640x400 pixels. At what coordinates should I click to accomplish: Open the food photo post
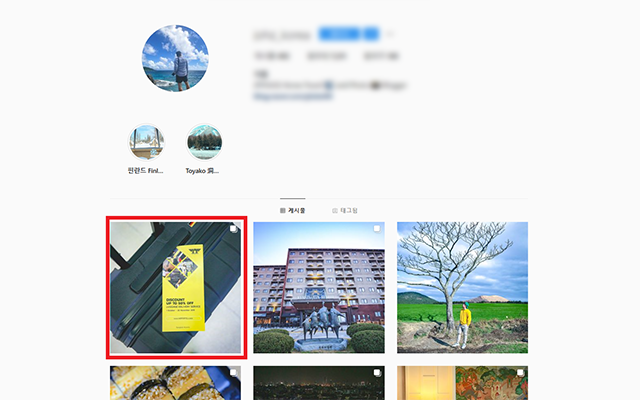(175, 383)
